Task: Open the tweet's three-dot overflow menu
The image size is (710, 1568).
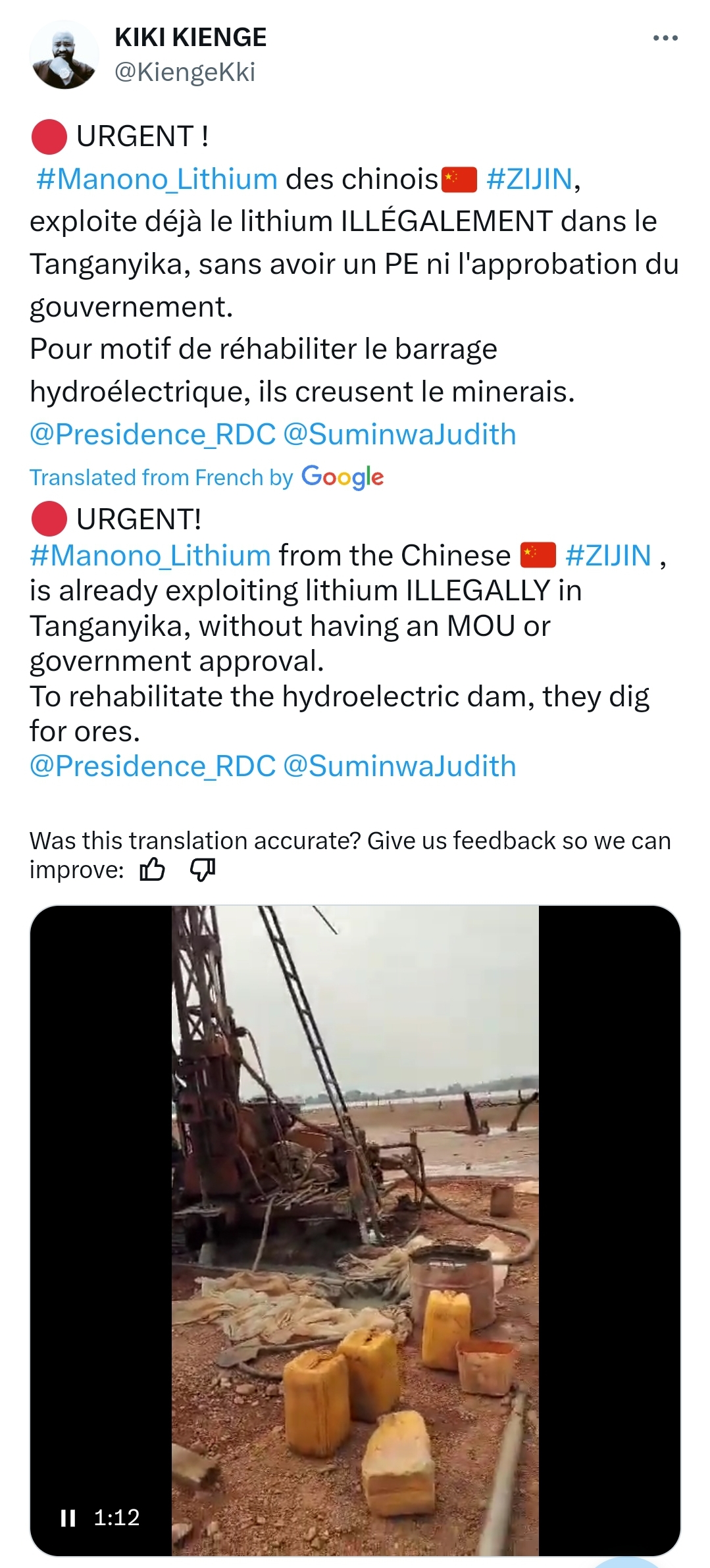Action: point(665,38)
